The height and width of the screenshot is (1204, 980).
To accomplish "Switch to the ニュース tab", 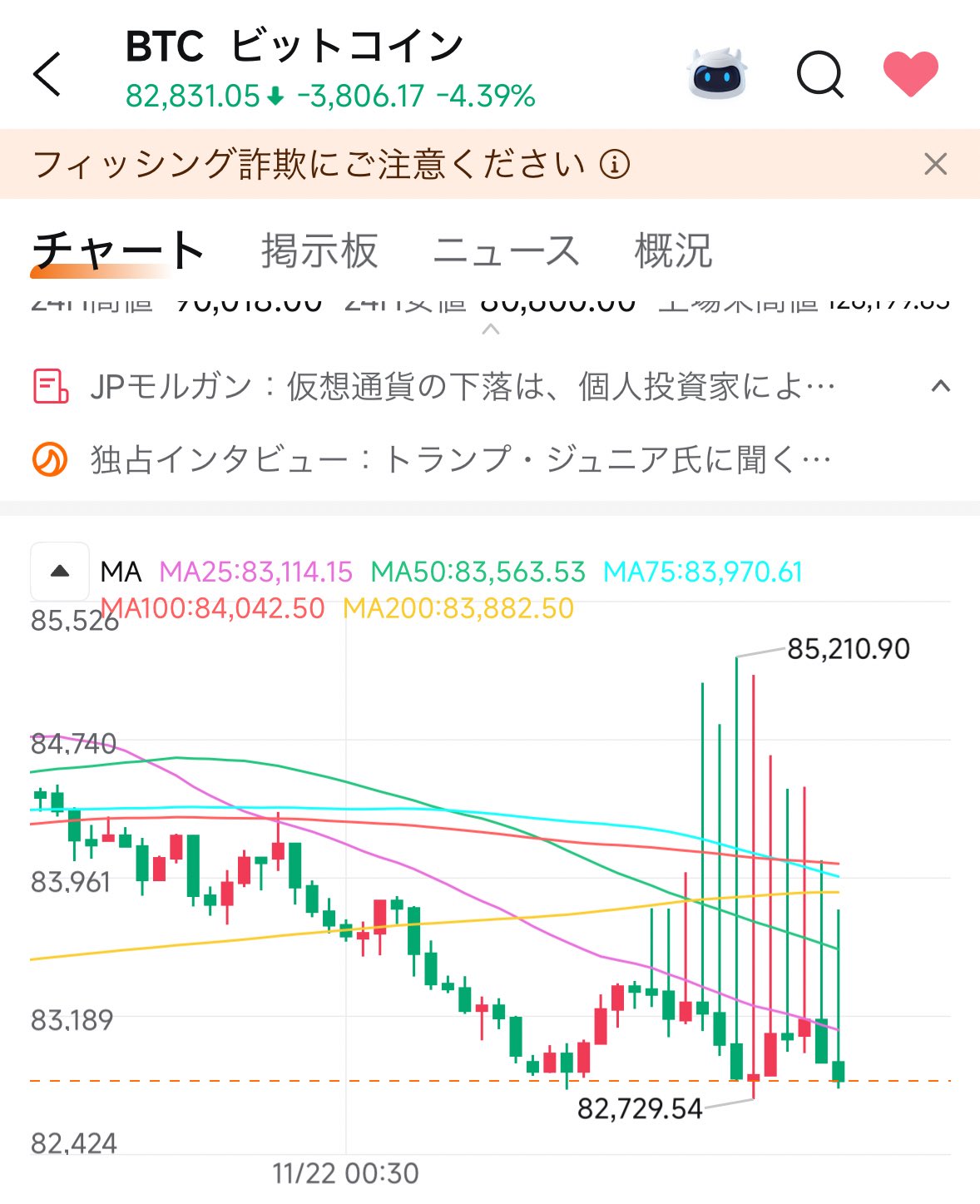I will 506,250.
